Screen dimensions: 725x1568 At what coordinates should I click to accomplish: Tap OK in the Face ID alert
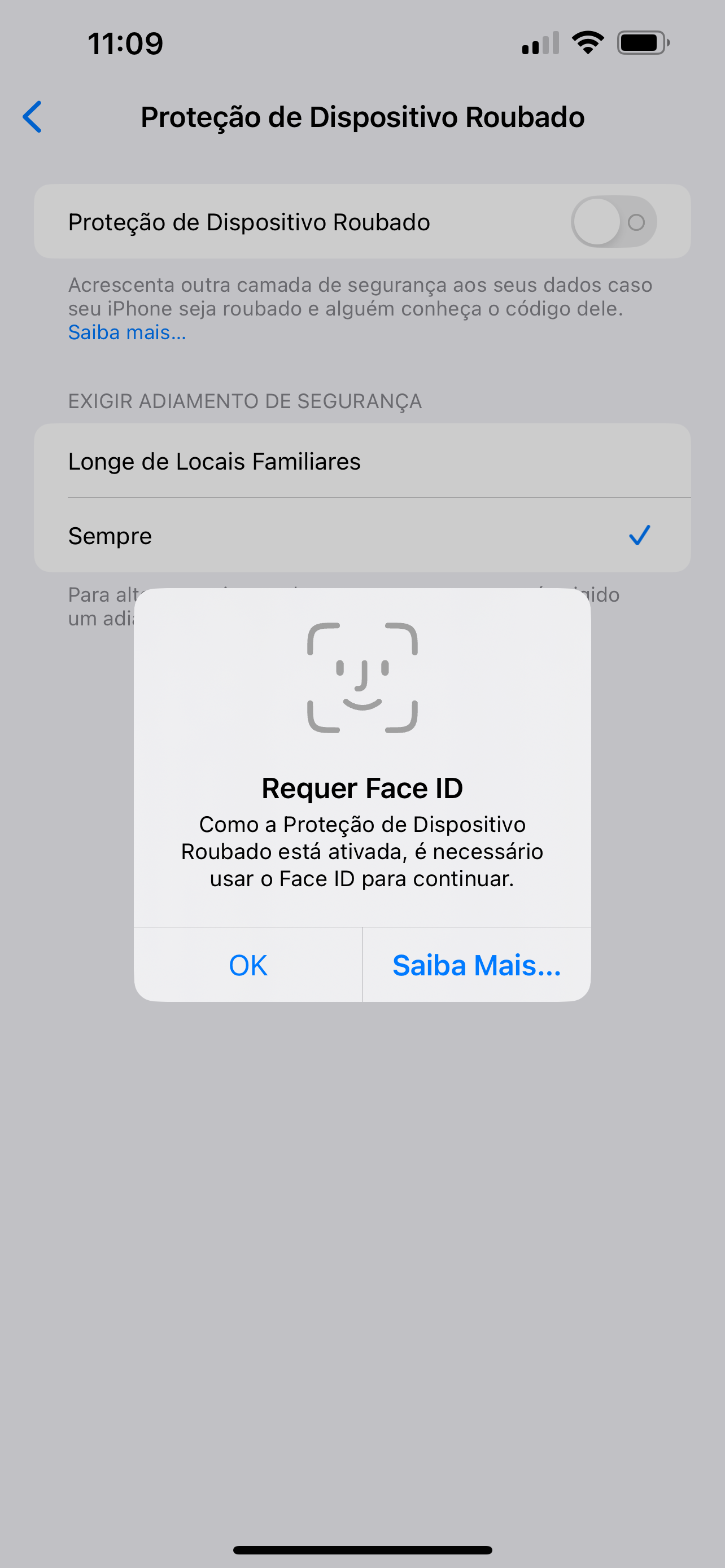tap(248, 965)
